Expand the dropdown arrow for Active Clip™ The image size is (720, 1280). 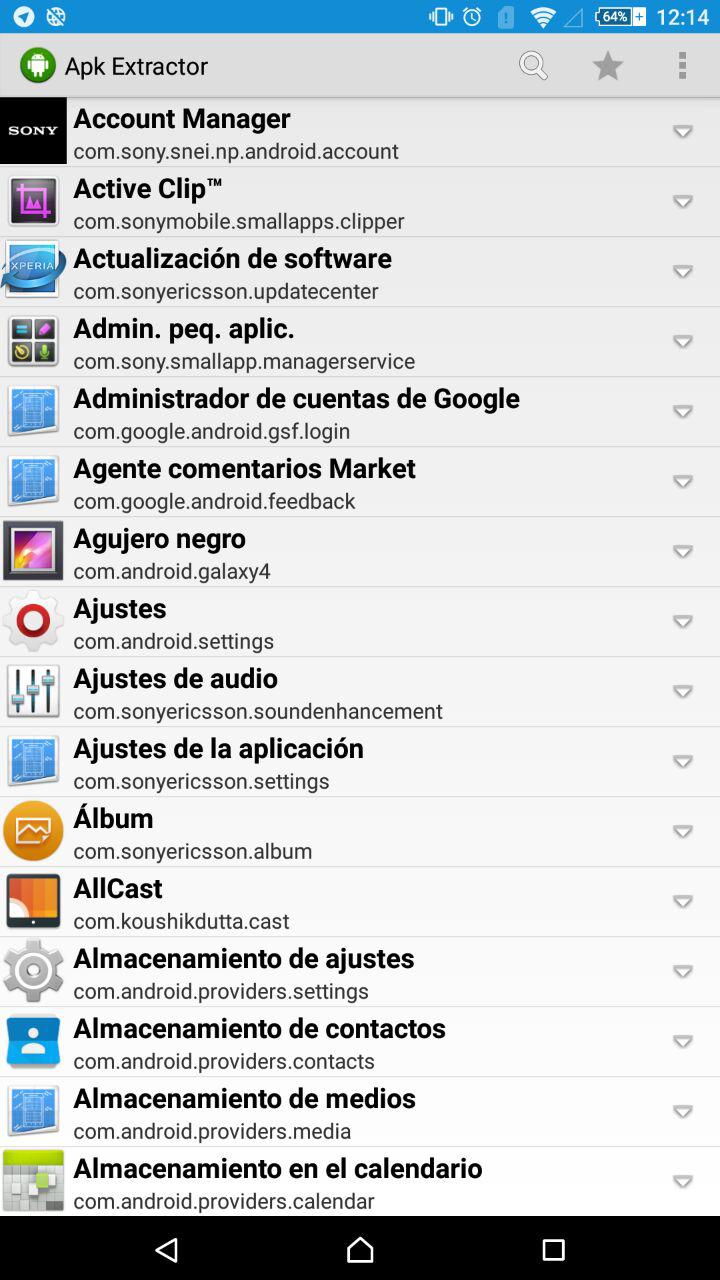tap(683, 202)
